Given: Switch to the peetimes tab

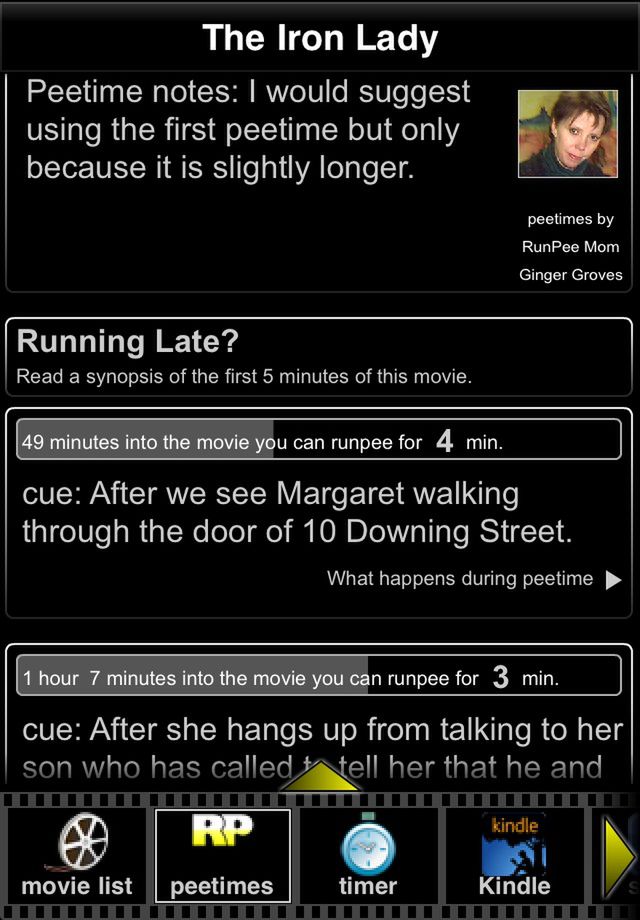Looking at the screenshot, I should point(222,856).
